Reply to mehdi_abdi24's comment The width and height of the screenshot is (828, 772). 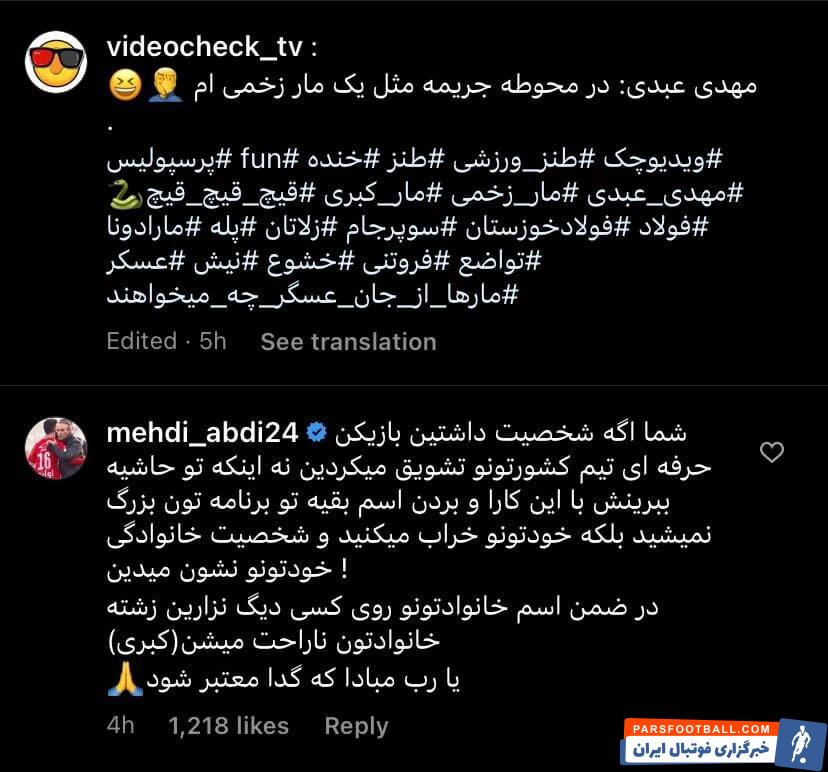(356, 727)
